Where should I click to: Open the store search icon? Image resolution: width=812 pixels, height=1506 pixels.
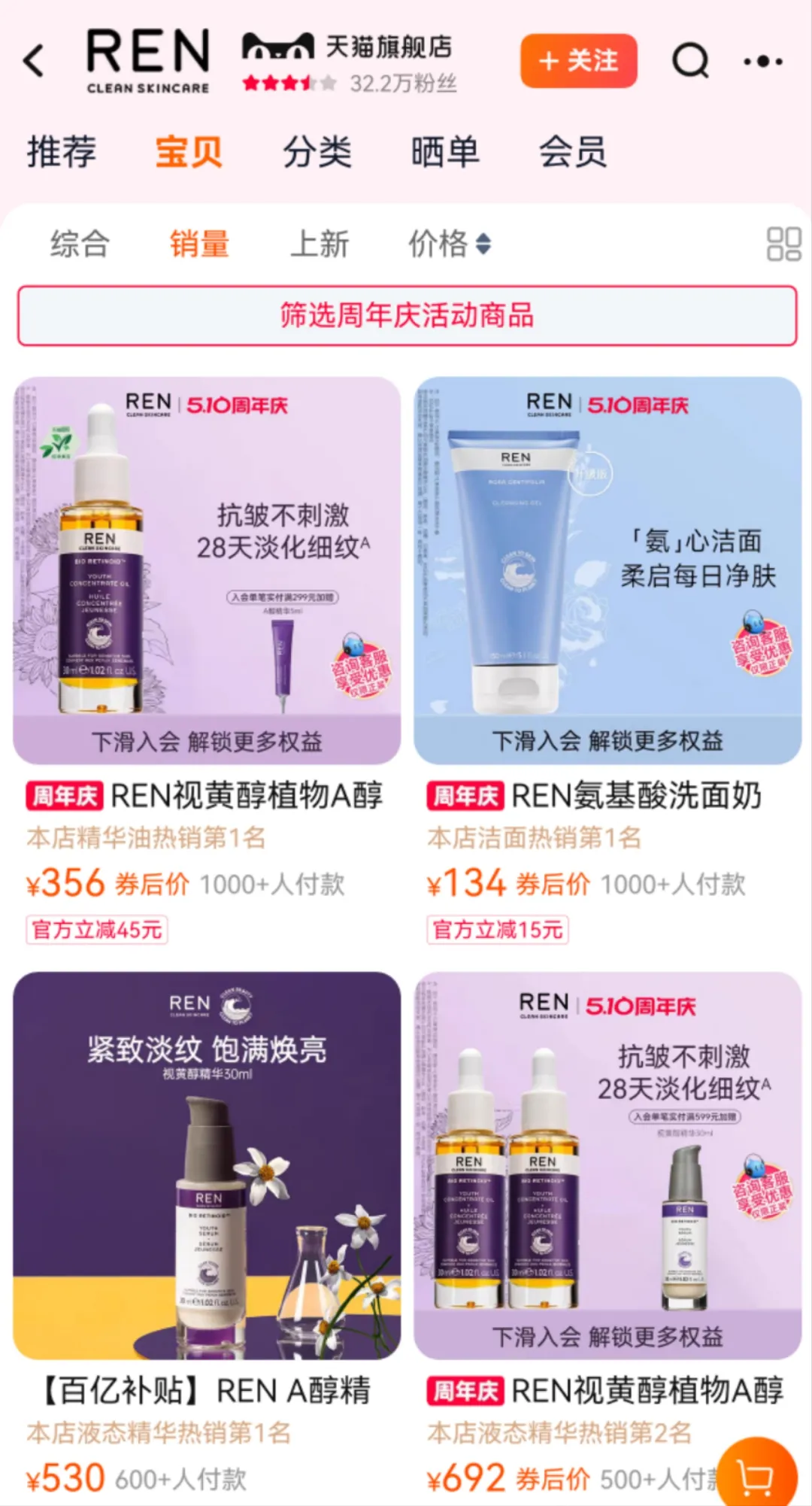point(690,61)
